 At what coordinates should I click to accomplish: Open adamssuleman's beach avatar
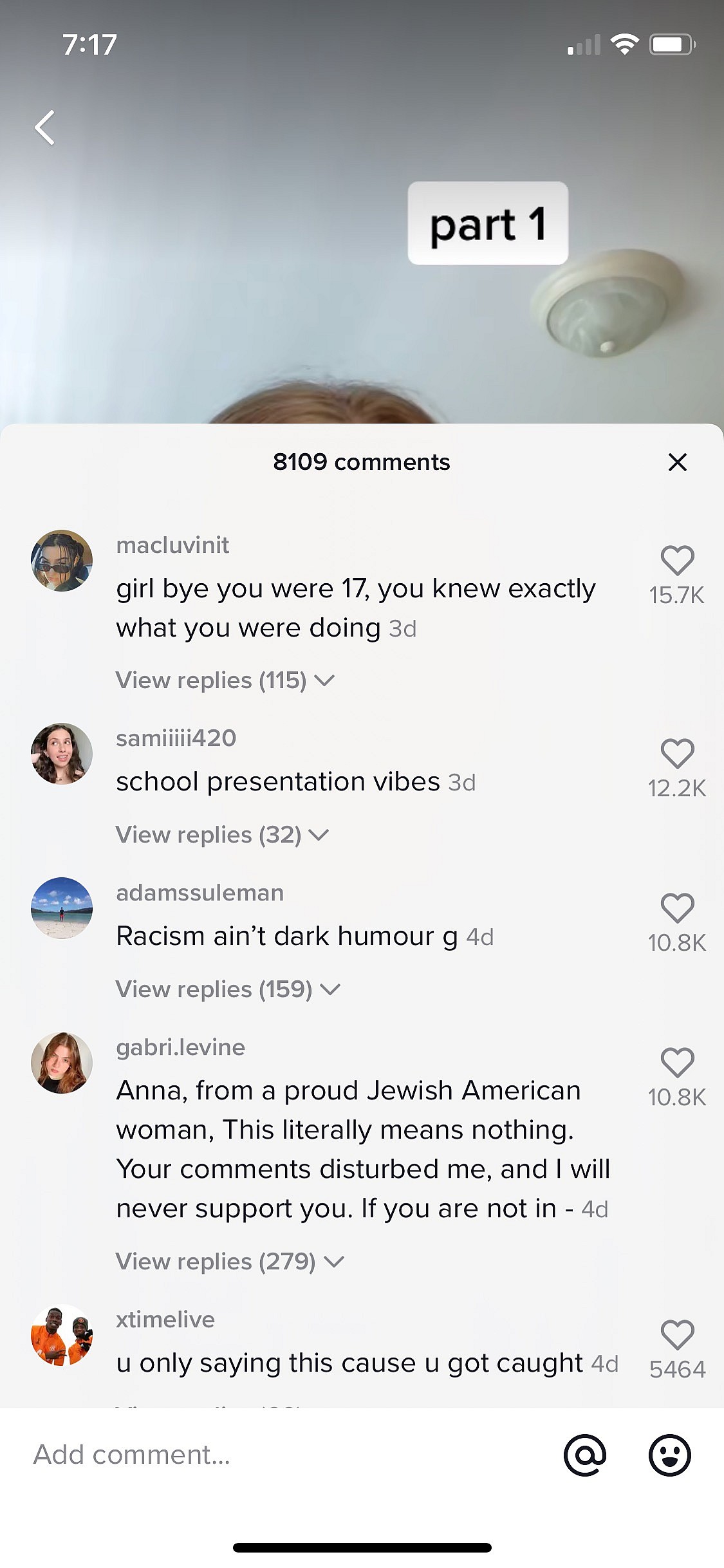(62, 908)
